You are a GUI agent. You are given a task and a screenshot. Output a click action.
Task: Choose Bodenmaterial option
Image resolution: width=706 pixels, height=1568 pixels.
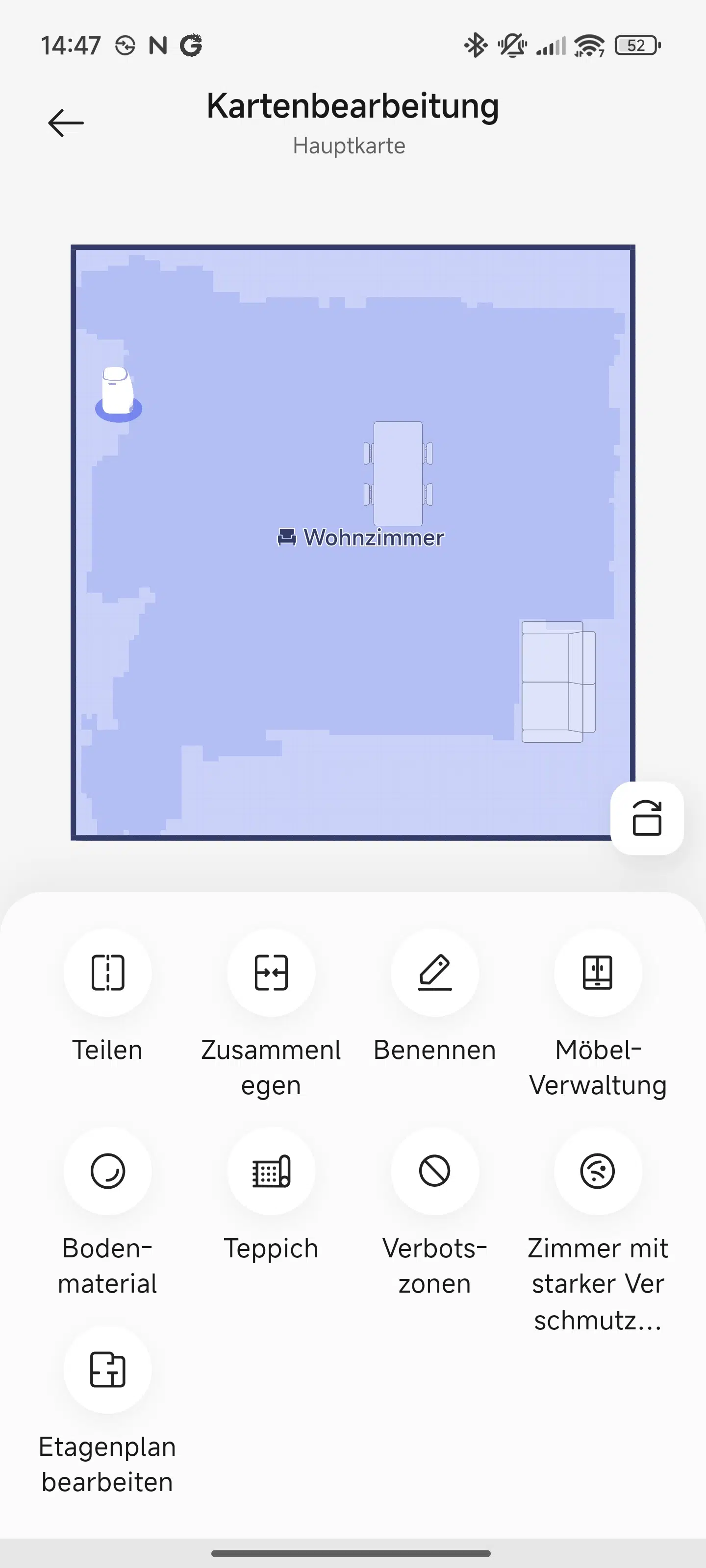[x=108, y=1171]
